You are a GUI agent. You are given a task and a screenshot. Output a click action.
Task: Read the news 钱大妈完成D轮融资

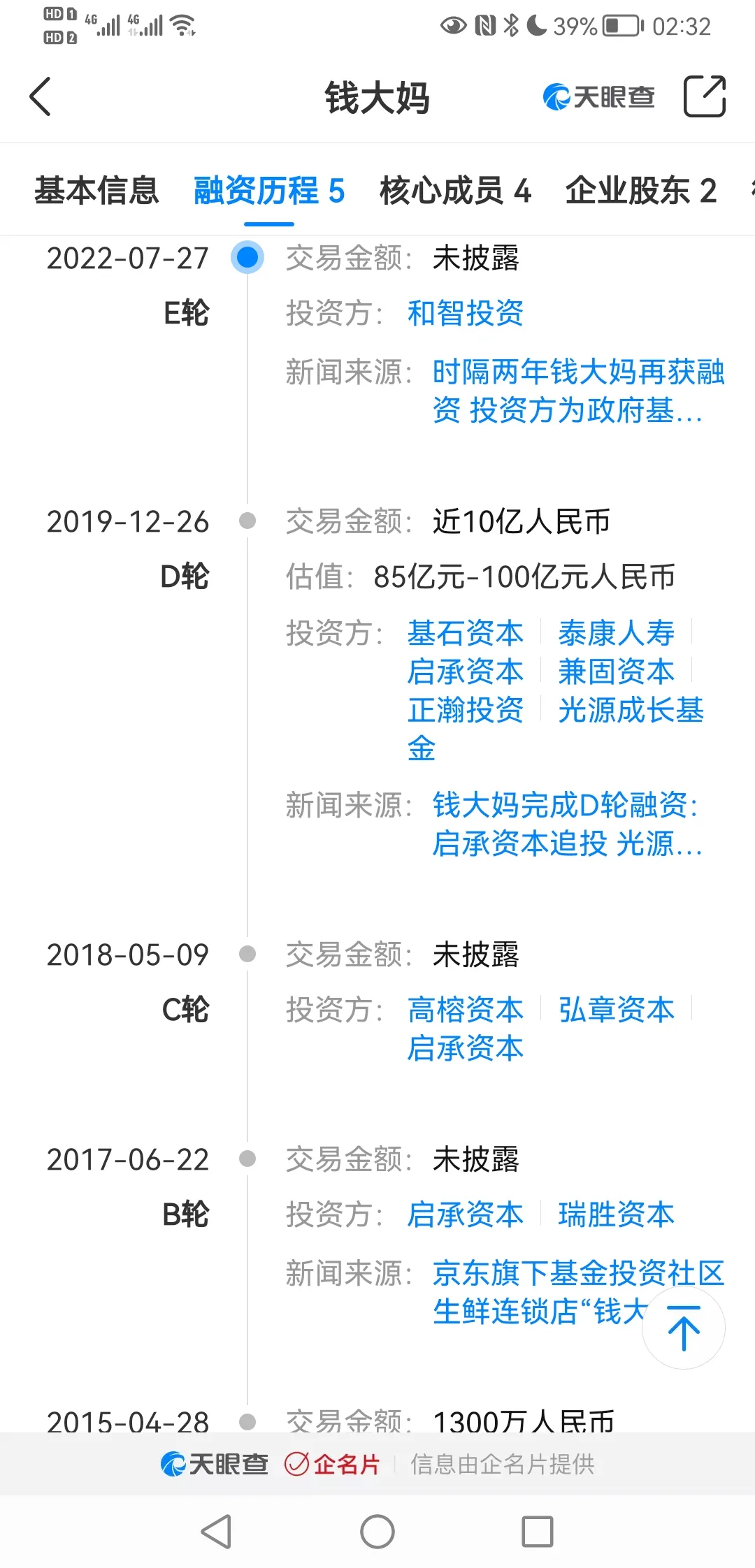point(566,824)
